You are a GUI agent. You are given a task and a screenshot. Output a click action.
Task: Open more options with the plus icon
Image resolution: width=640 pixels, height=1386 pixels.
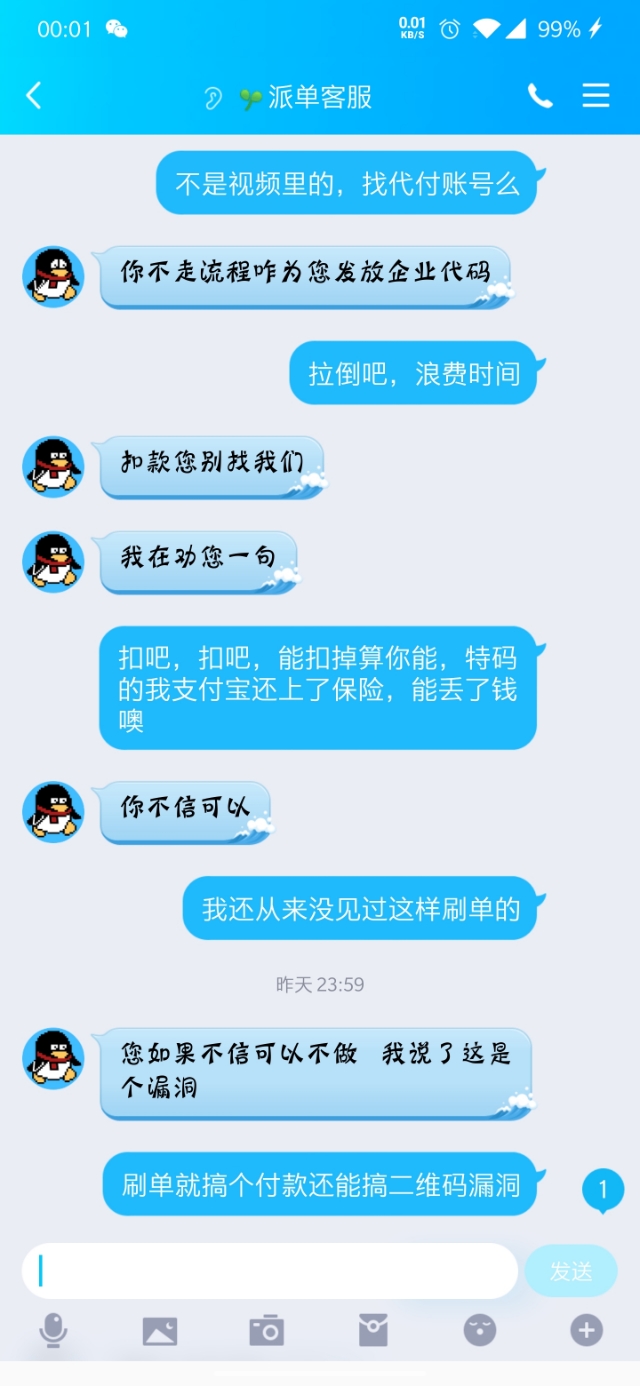click(586, 1330)
